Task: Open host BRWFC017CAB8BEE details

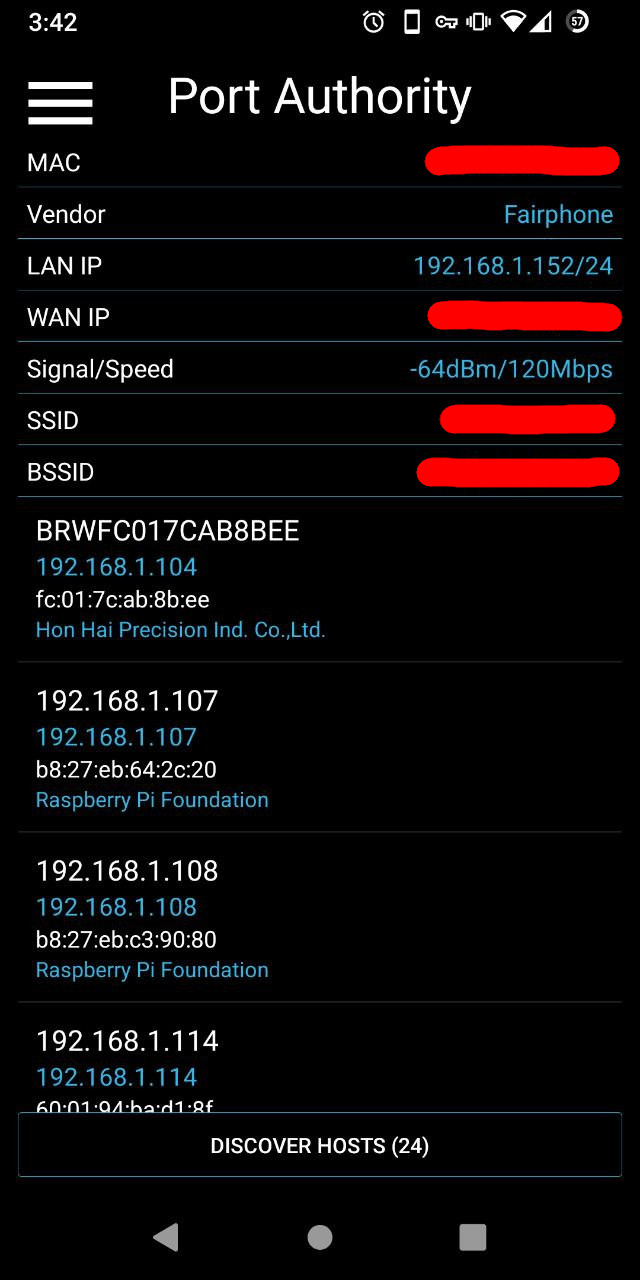Action: [320, 580]
